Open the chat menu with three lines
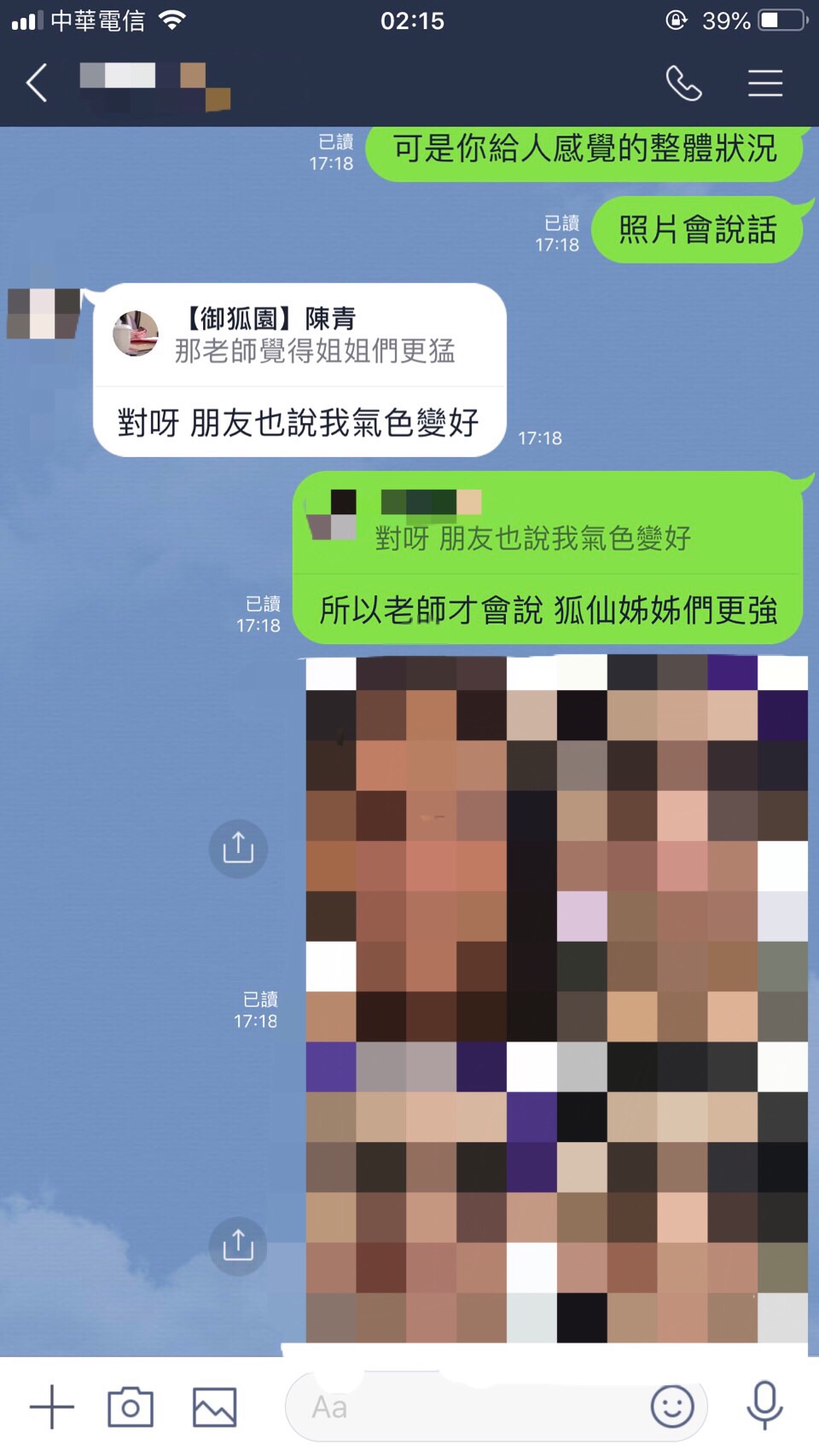This screenshot has width=819, height=1456. tap(764, 84)
